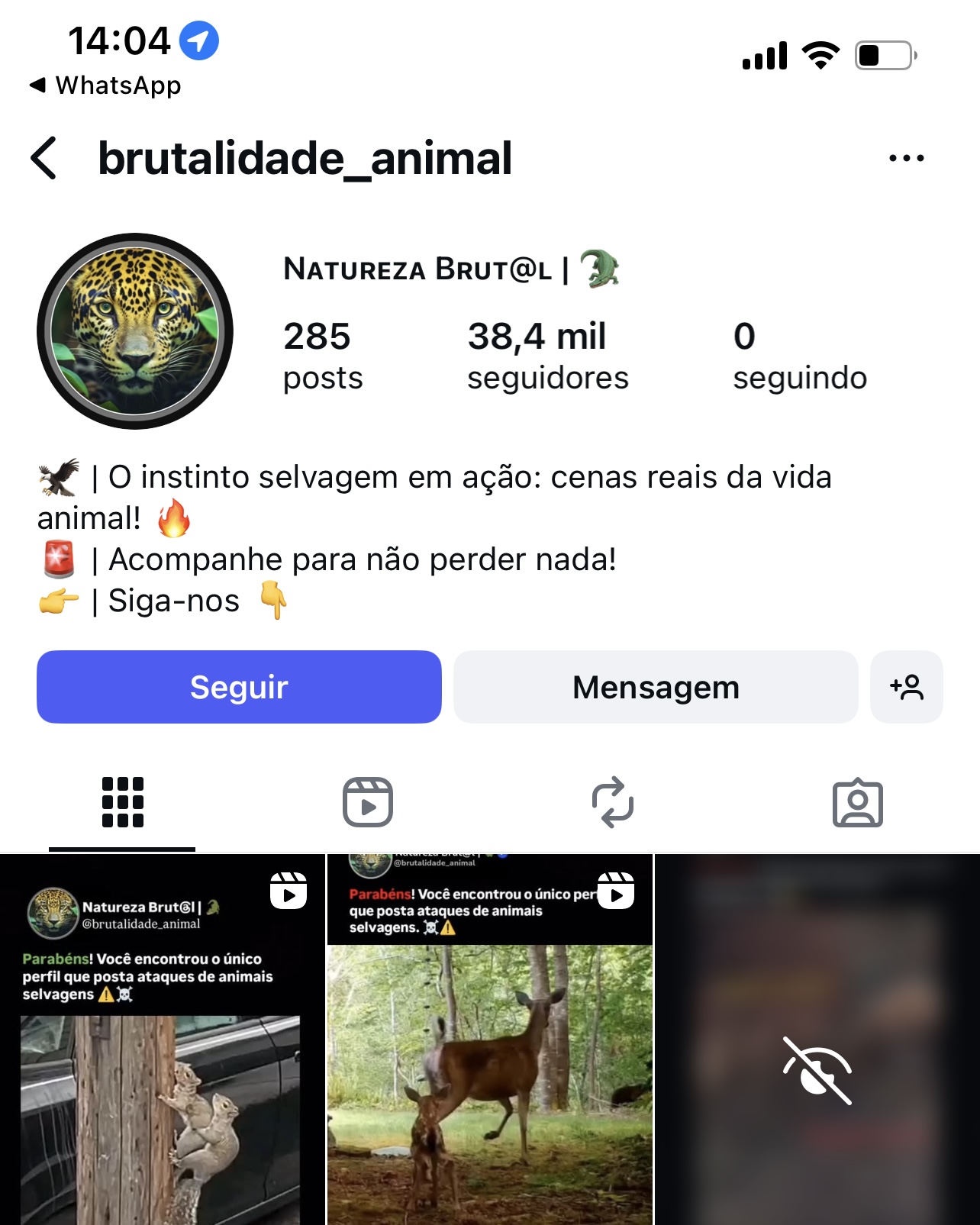The image size is (980, 1225).
Task: Open the three-dot options menu
Action: tap(906, 159)
